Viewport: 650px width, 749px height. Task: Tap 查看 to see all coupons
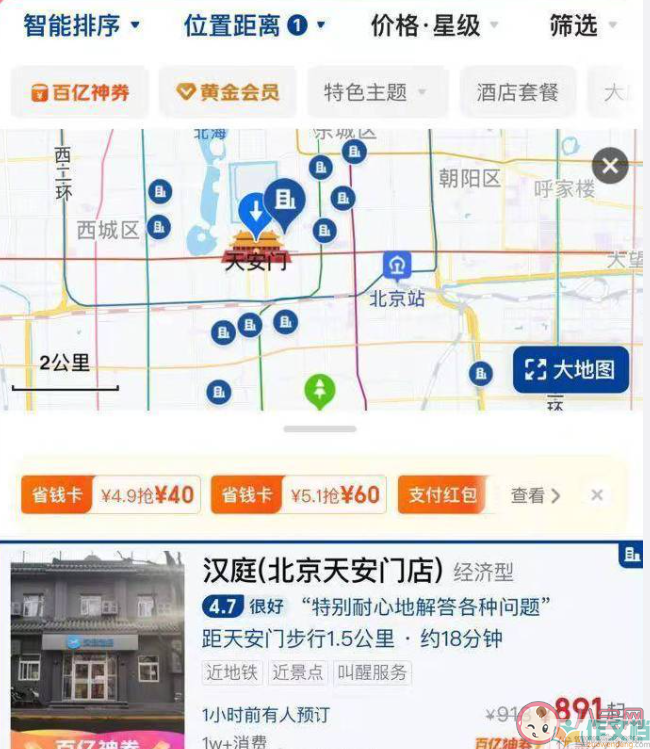click(x=535, y=495)
